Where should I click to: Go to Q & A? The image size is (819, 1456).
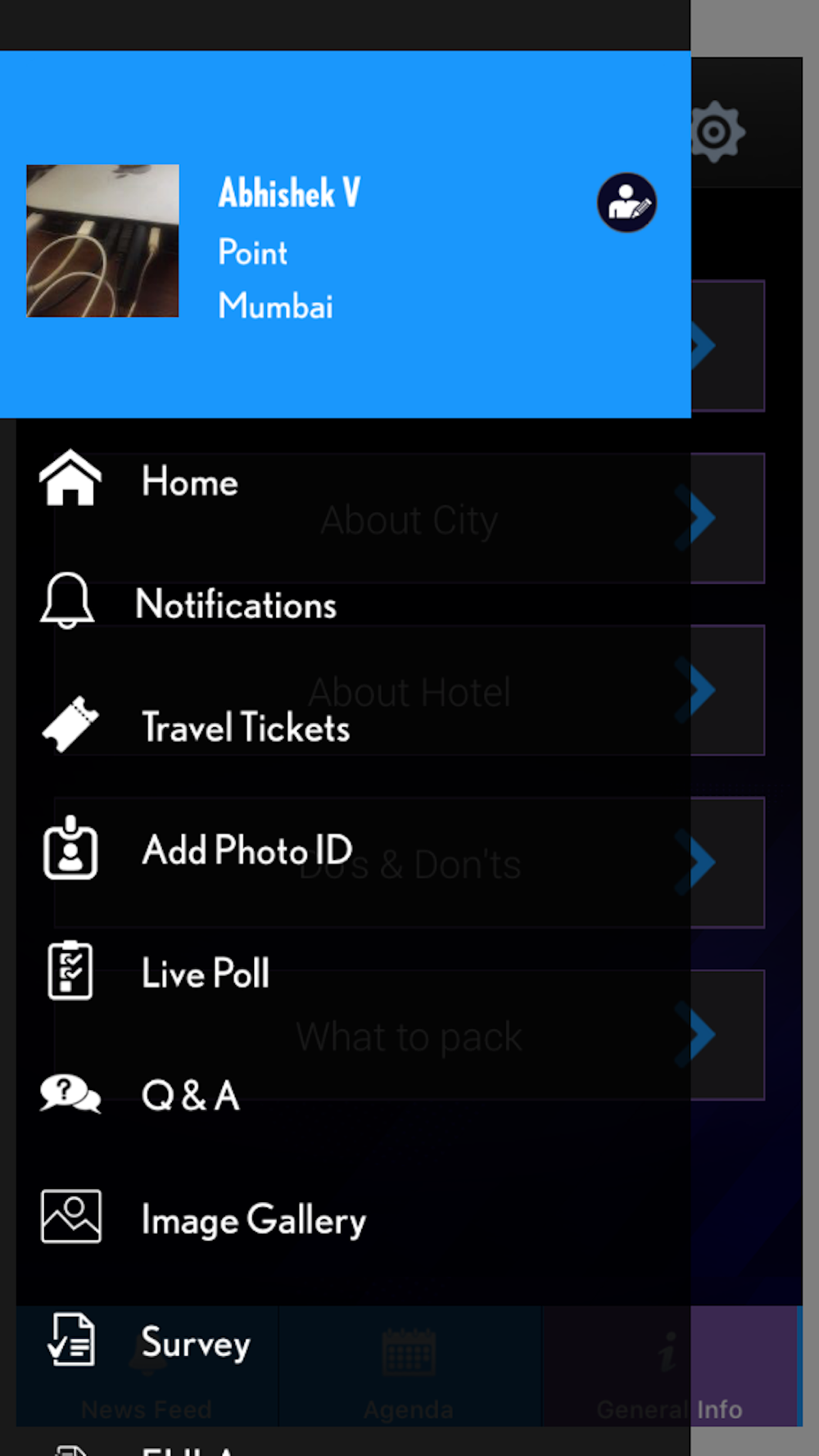point(345,1095)
